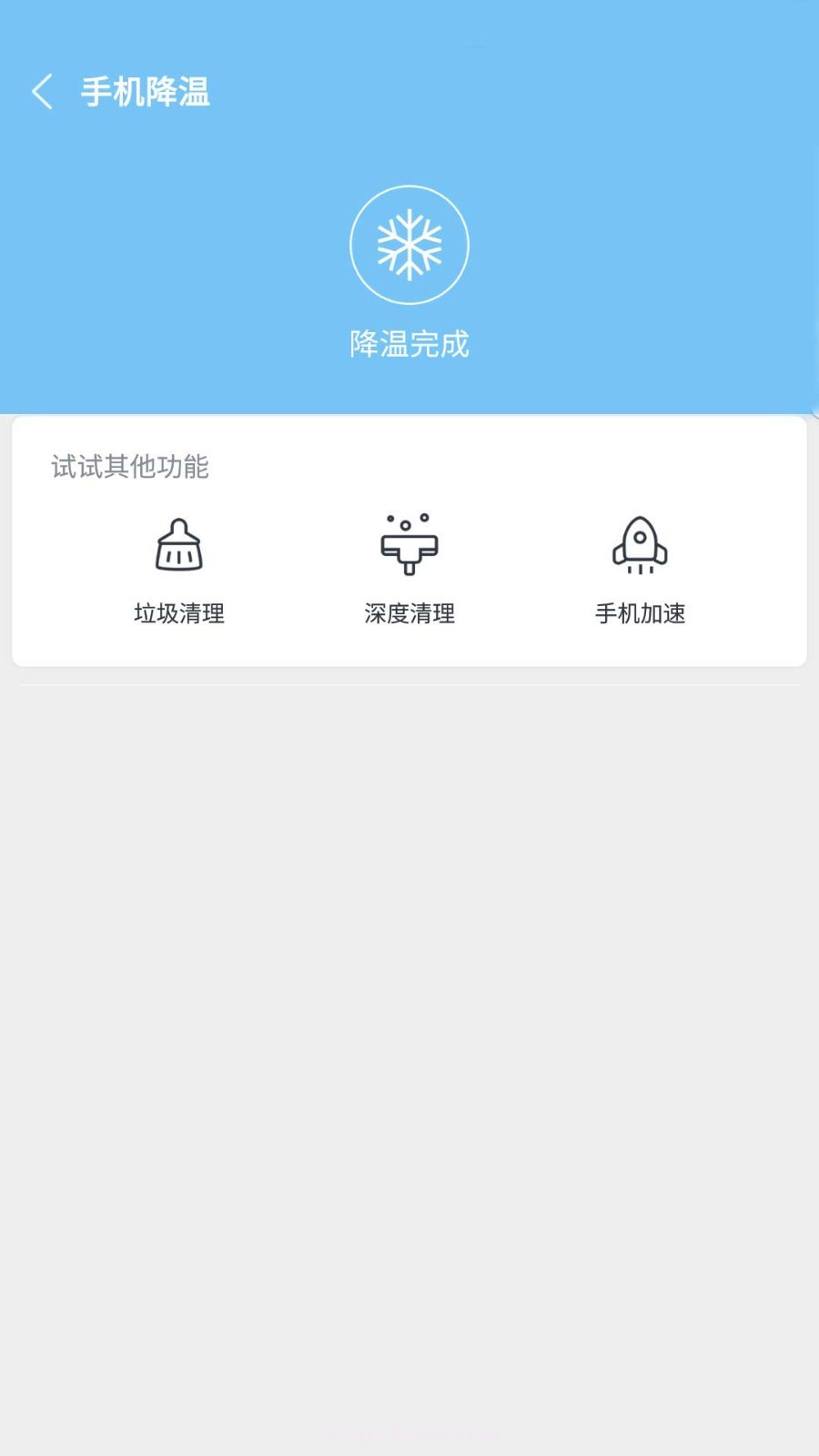Expand other features under 试试其他功能
Image resolution: width=819 pixels, height=1456 pixels.
tap(130, 467)
